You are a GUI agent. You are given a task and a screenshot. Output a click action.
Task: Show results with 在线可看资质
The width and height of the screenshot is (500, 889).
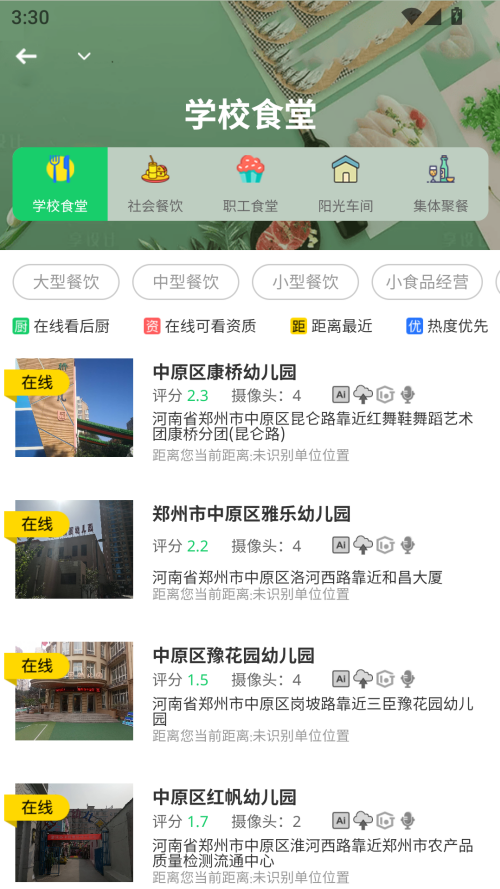(x=200, y=326)
